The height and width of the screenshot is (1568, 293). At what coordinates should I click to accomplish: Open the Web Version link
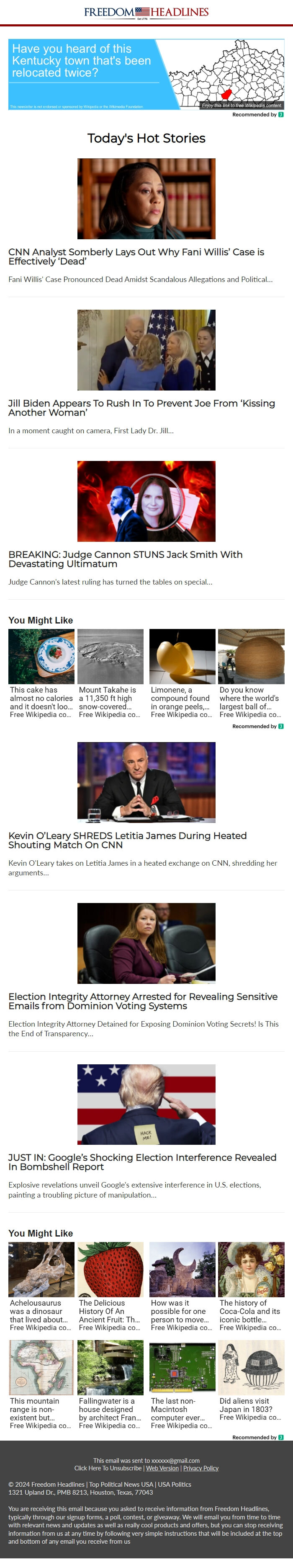point(162,1467)
